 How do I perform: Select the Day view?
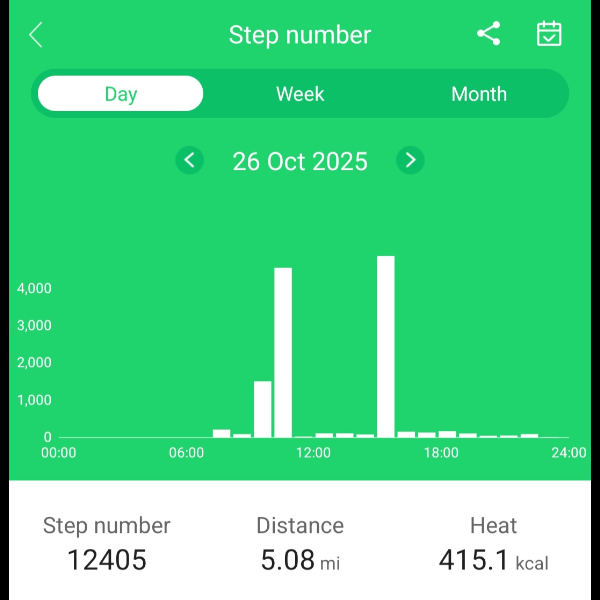click(120, 94)
